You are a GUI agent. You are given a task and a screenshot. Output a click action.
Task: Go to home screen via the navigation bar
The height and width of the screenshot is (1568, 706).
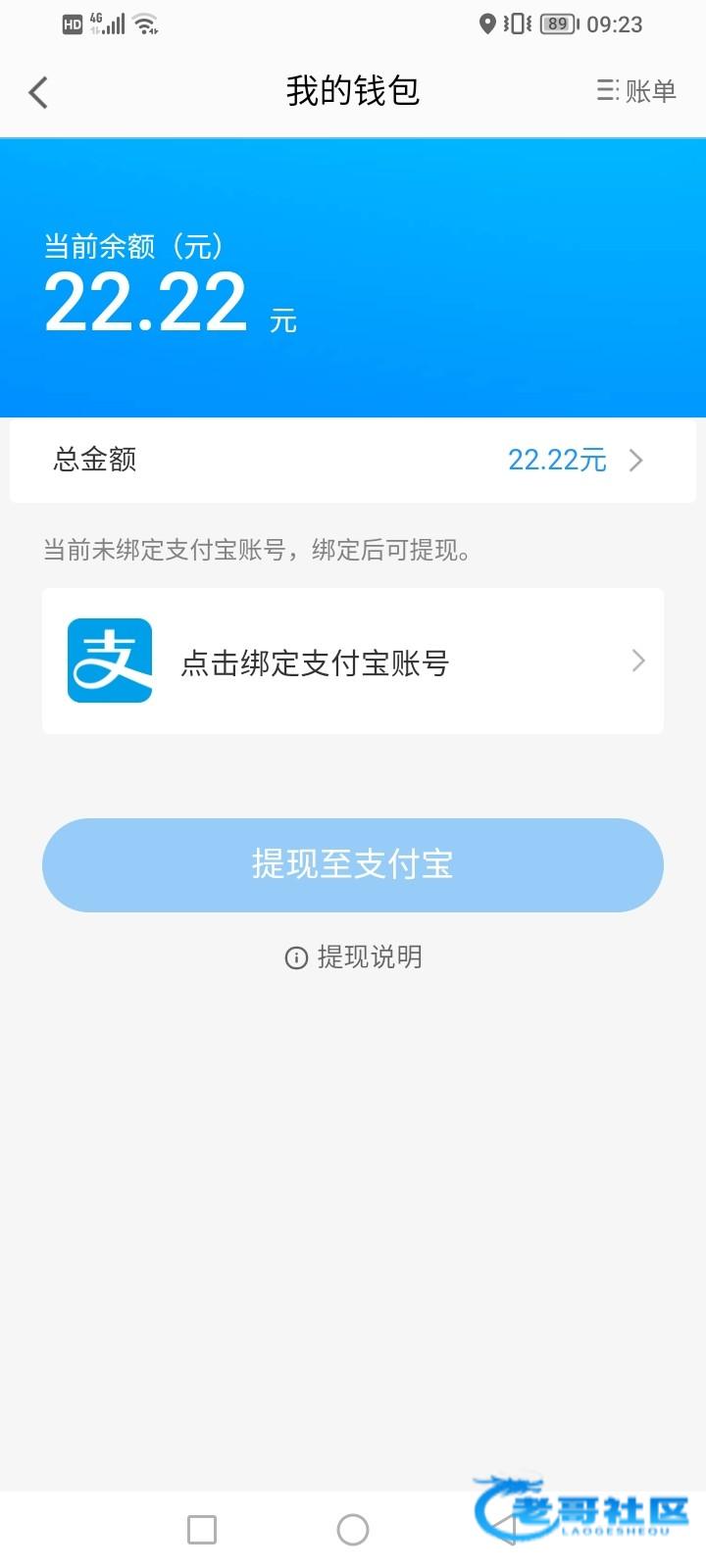pos(353,1529)
